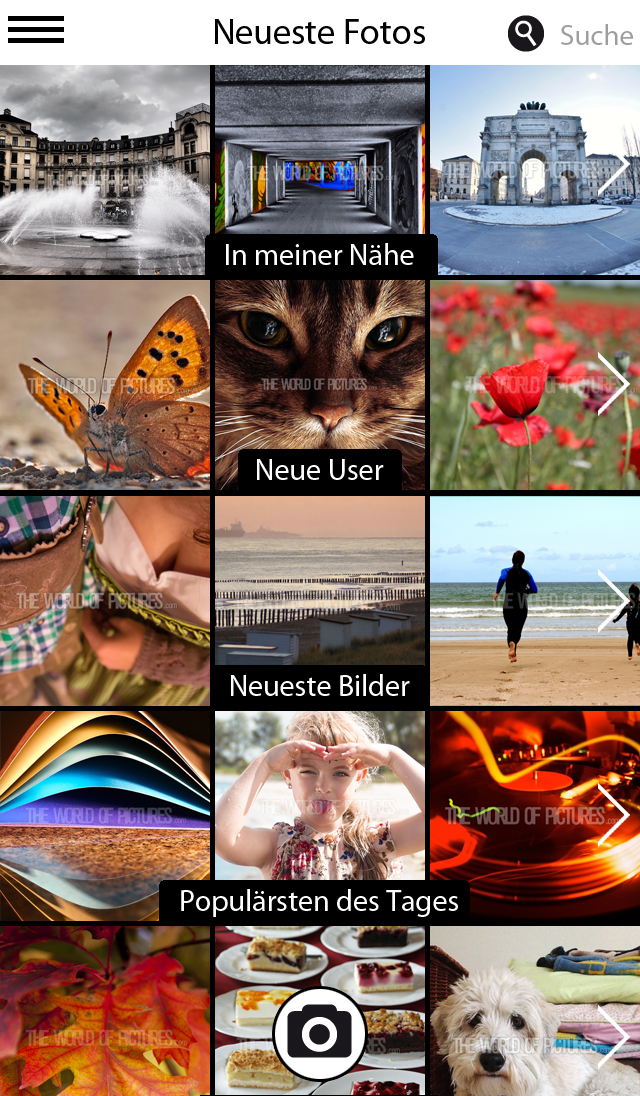Tap the arrow on the red poppy row
Viewport: 640px width, 1096px height.
(612, 384)
